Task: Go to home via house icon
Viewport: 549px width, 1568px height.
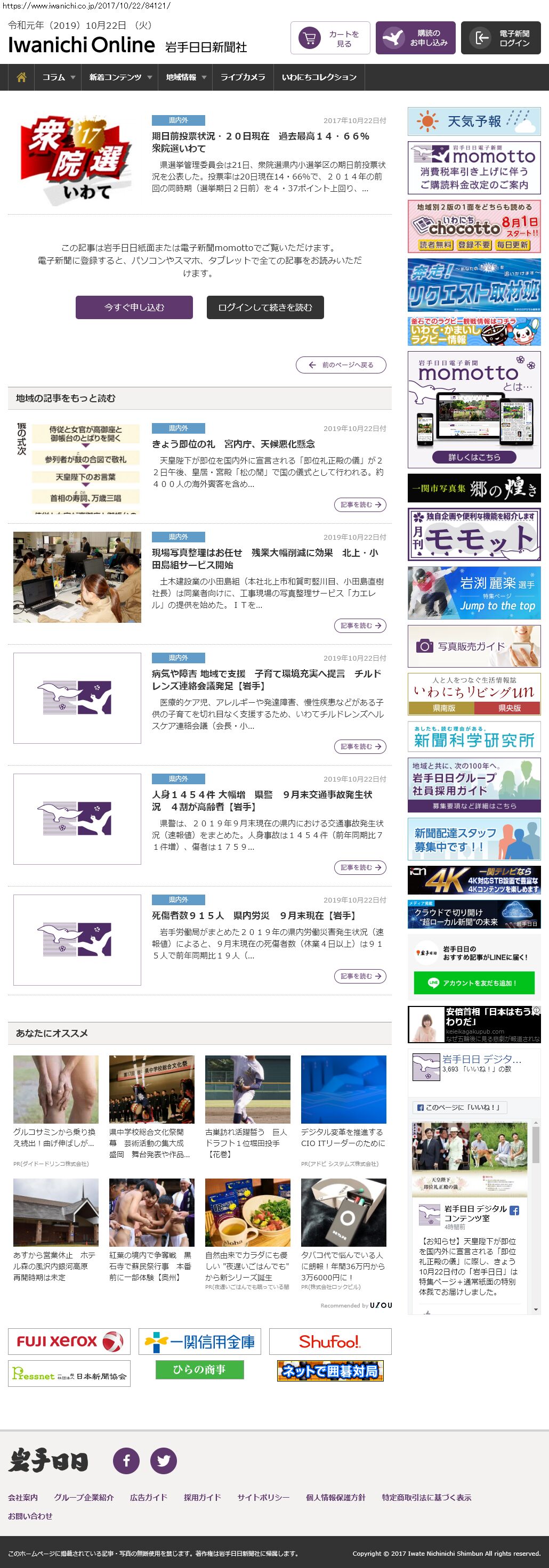Action: tap(21, 77)
